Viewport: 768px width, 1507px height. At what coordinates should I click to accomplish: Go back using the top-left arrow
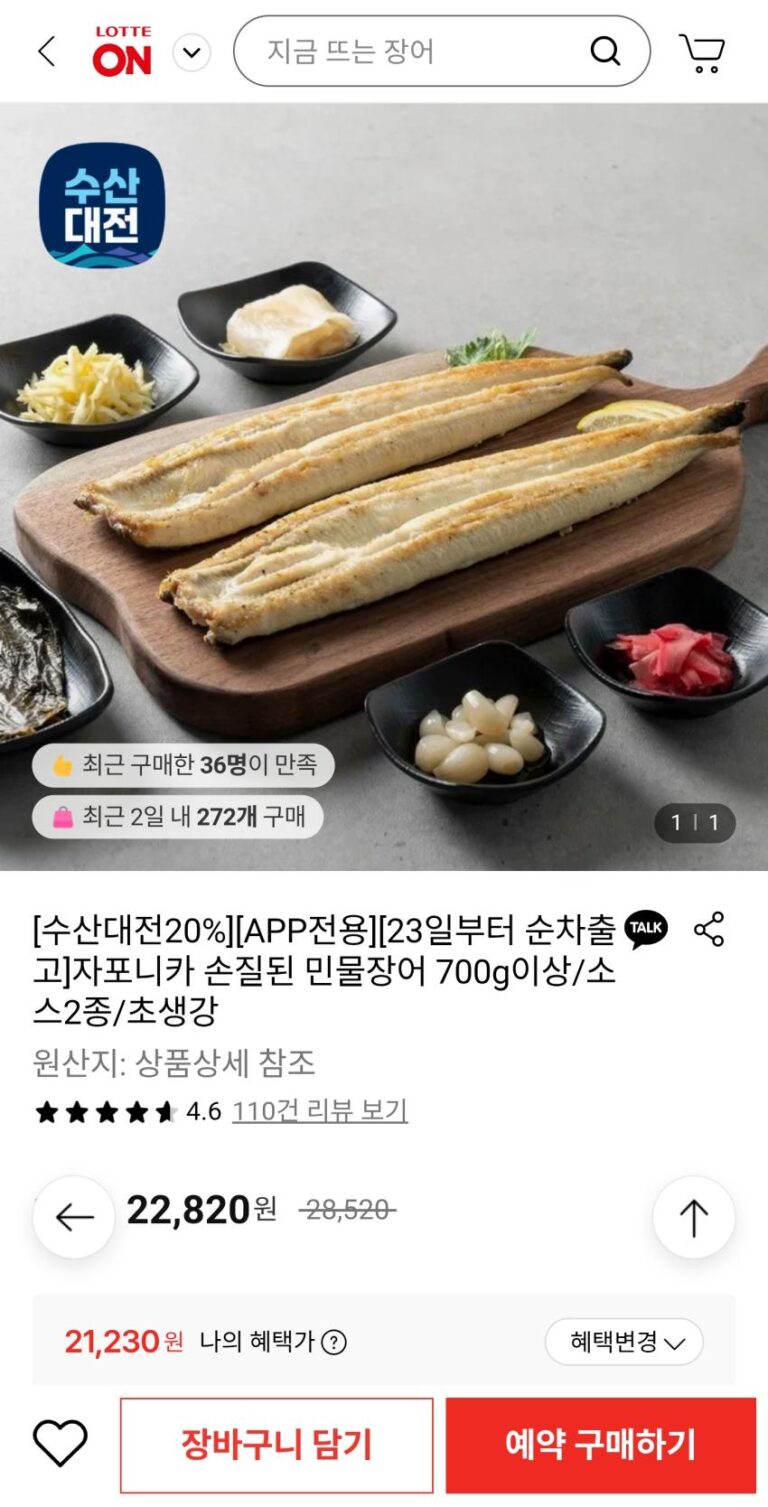(x=46, y=52)
